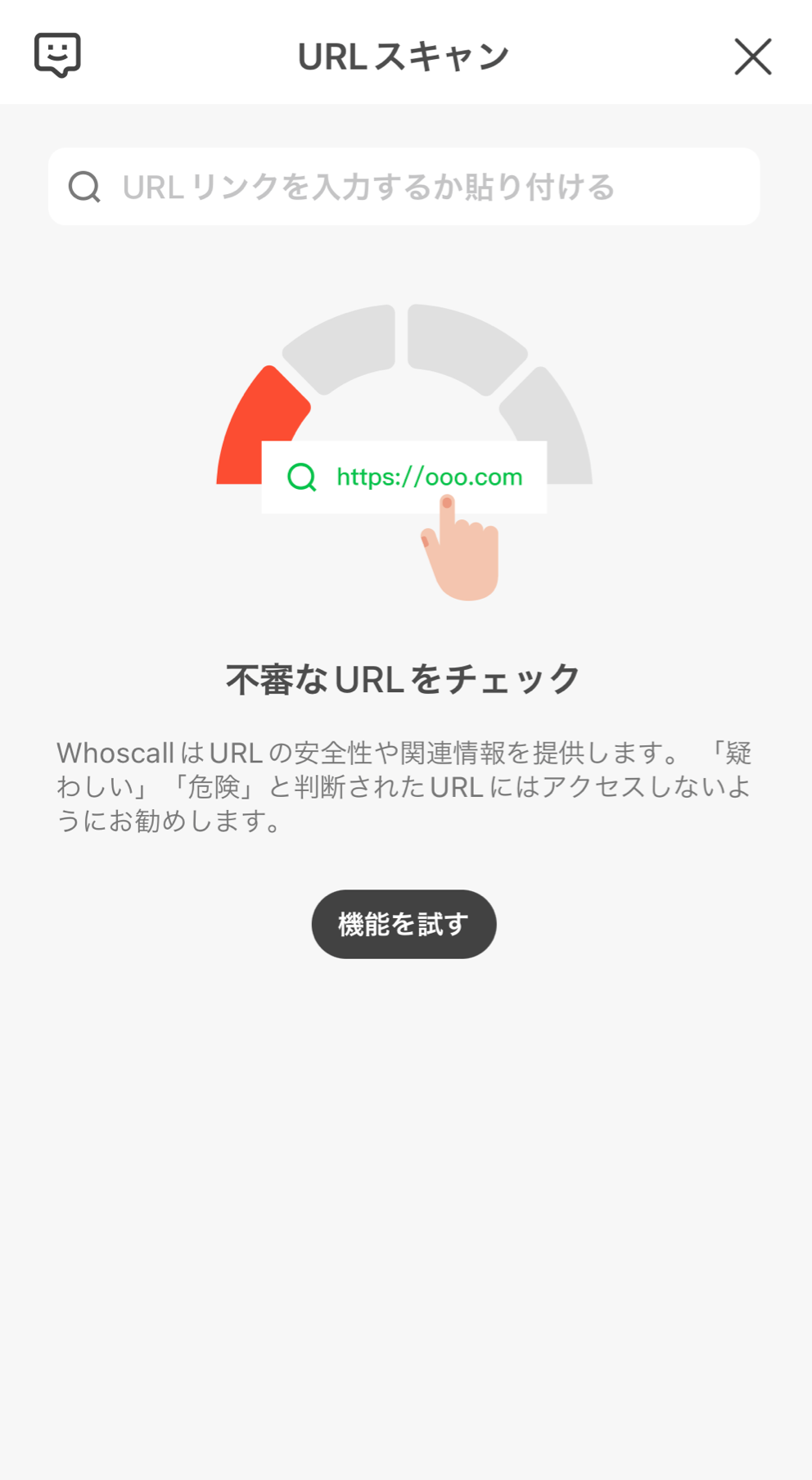Select the white search bar container
Screen dimensions: 812x1480
click(406, 187)
